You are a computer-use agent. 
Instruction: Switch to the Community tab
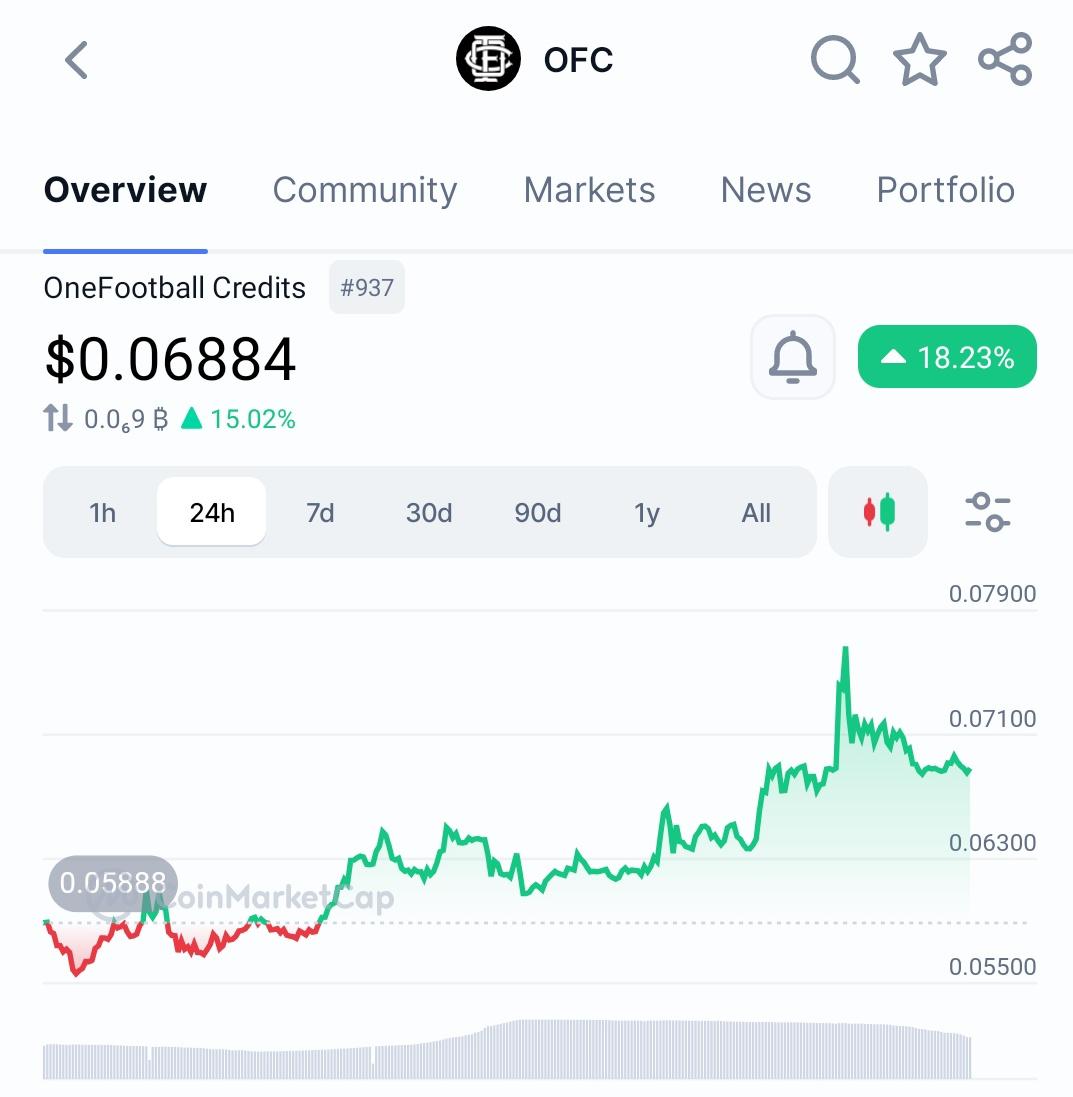tap(364, 190)
